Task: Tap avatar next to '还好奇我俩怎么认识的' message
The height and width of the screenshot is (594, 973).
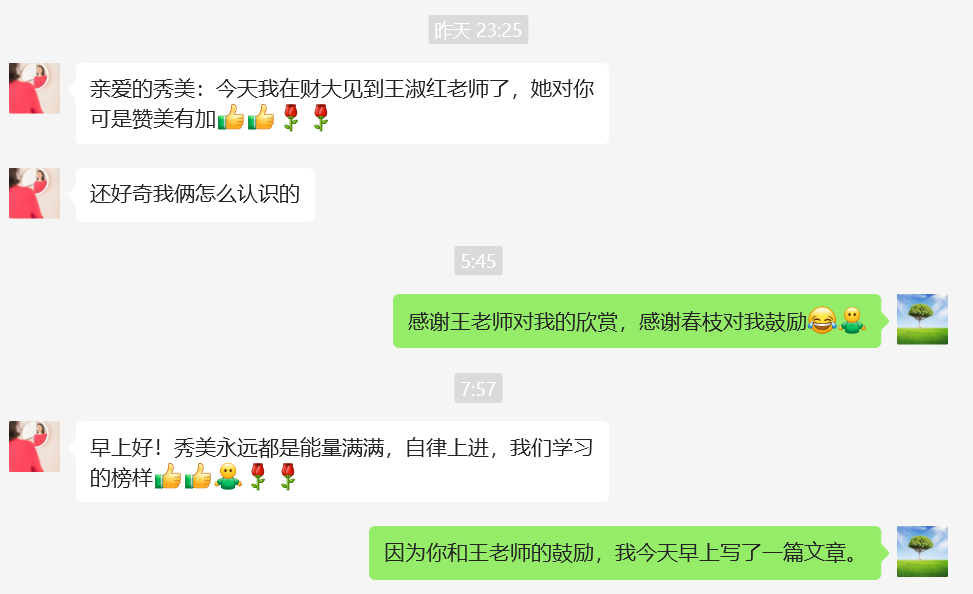Action: [x=34, y=193]
